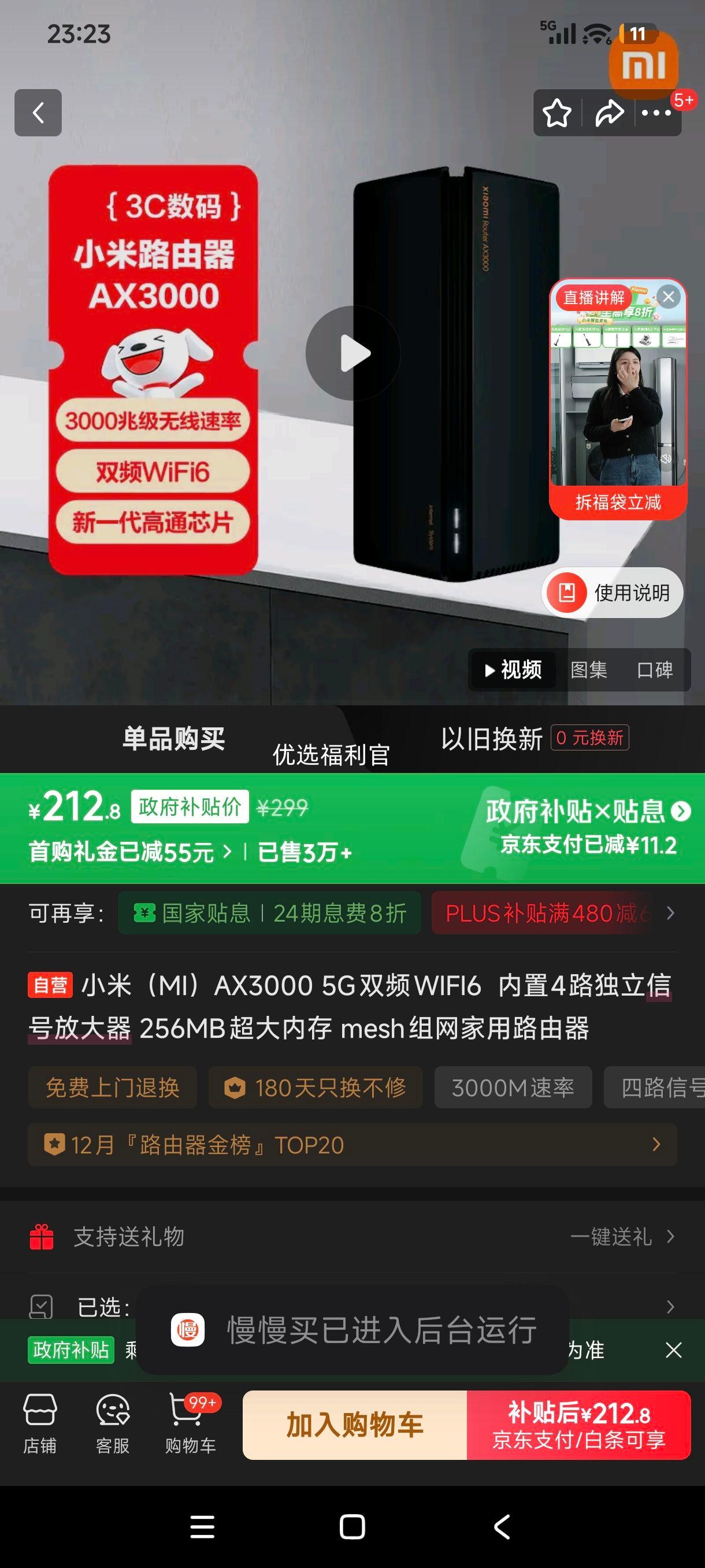Open the 使用说明 usage instructions
Image resolution: width=705 pixels, height=1568 pixels.
click(610, 591)
